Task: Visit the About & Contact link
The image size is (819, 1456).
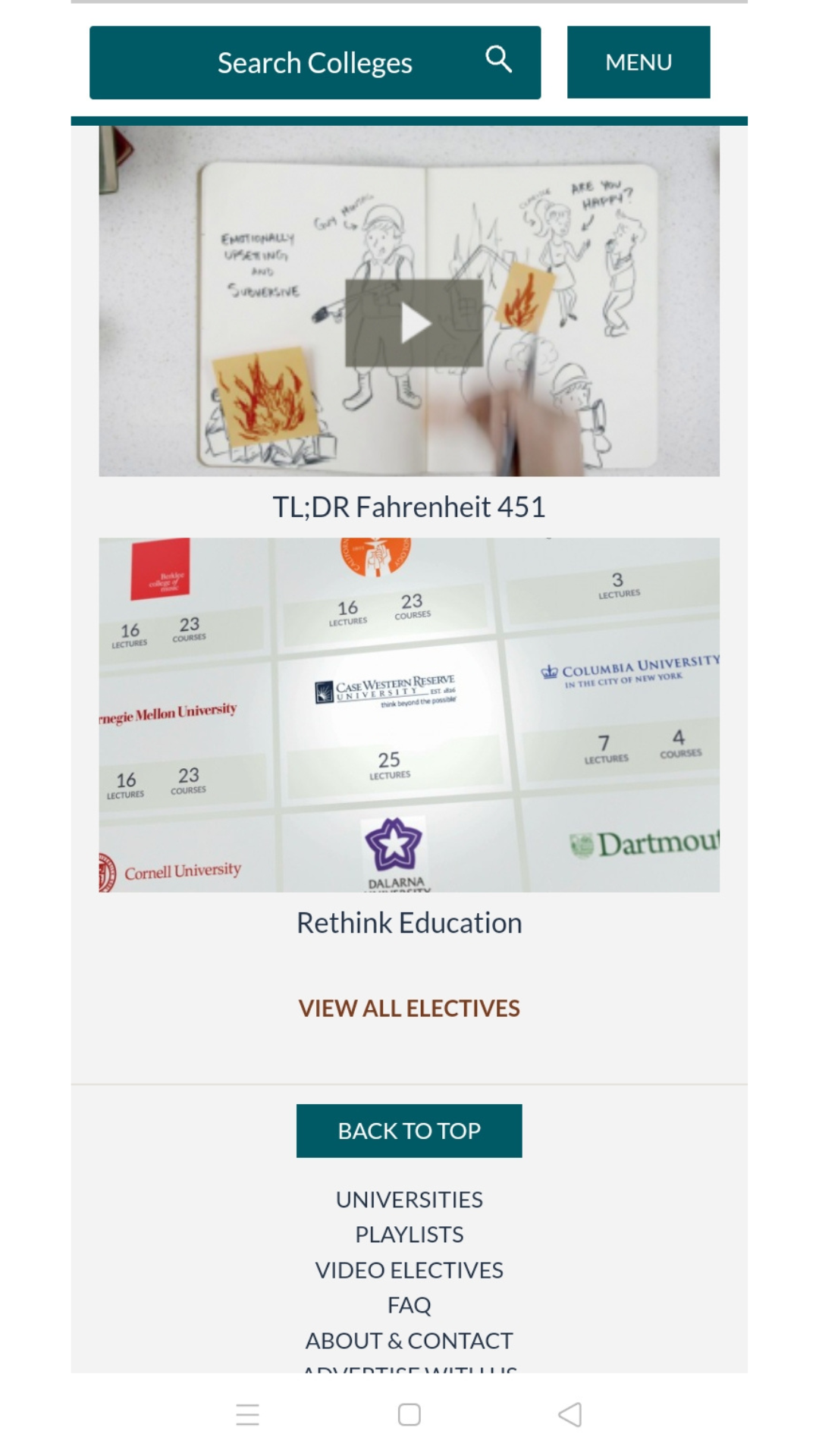Action: click(x=409, y=1341)
